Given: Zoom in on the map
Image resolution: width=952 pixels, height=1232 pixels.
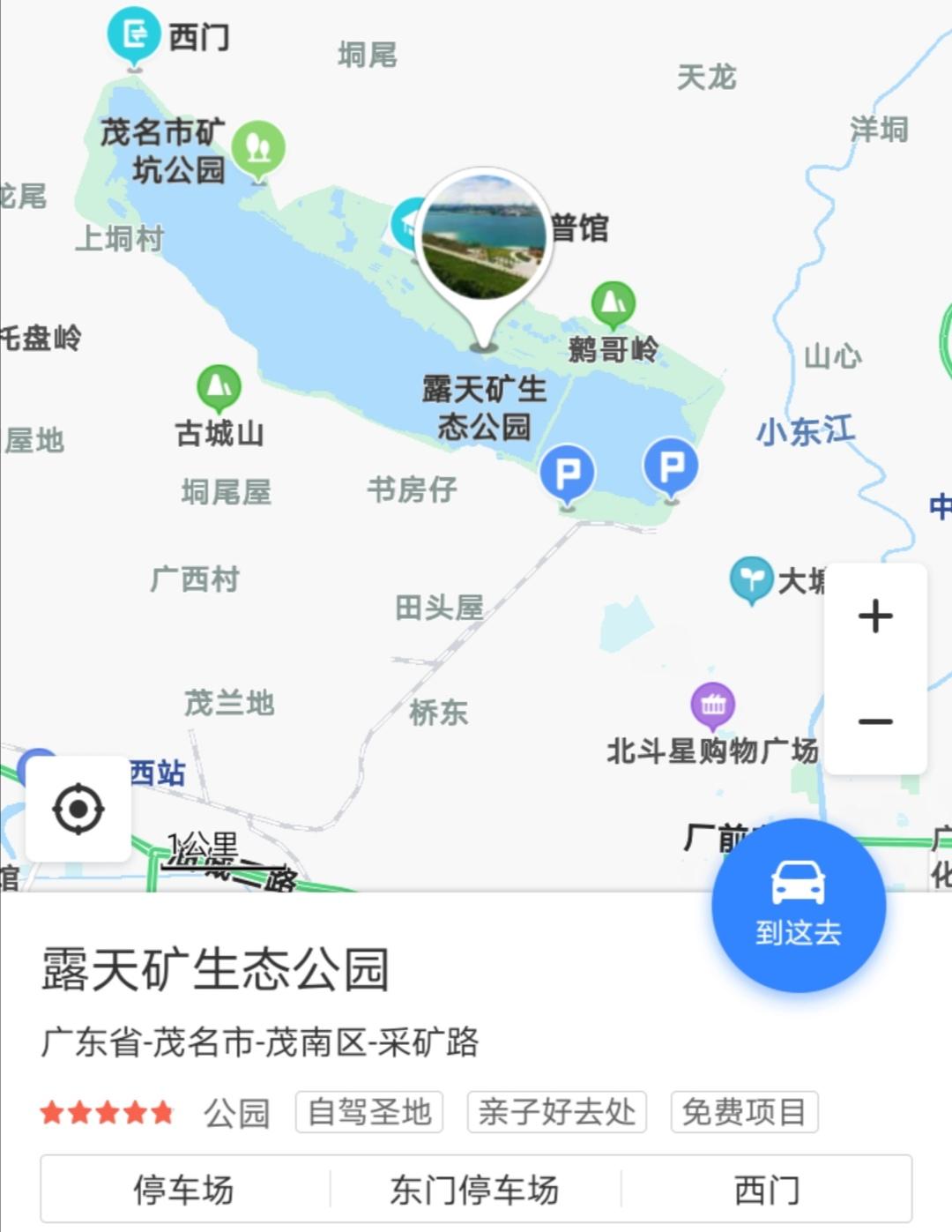Looking at the screenshot, I should (x=874, y=616).
